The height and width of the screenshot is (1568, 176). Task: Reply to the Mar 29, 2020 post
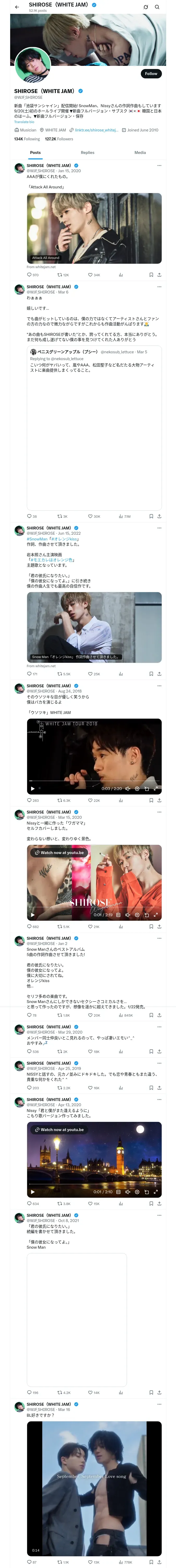(x=29, y=1052)
